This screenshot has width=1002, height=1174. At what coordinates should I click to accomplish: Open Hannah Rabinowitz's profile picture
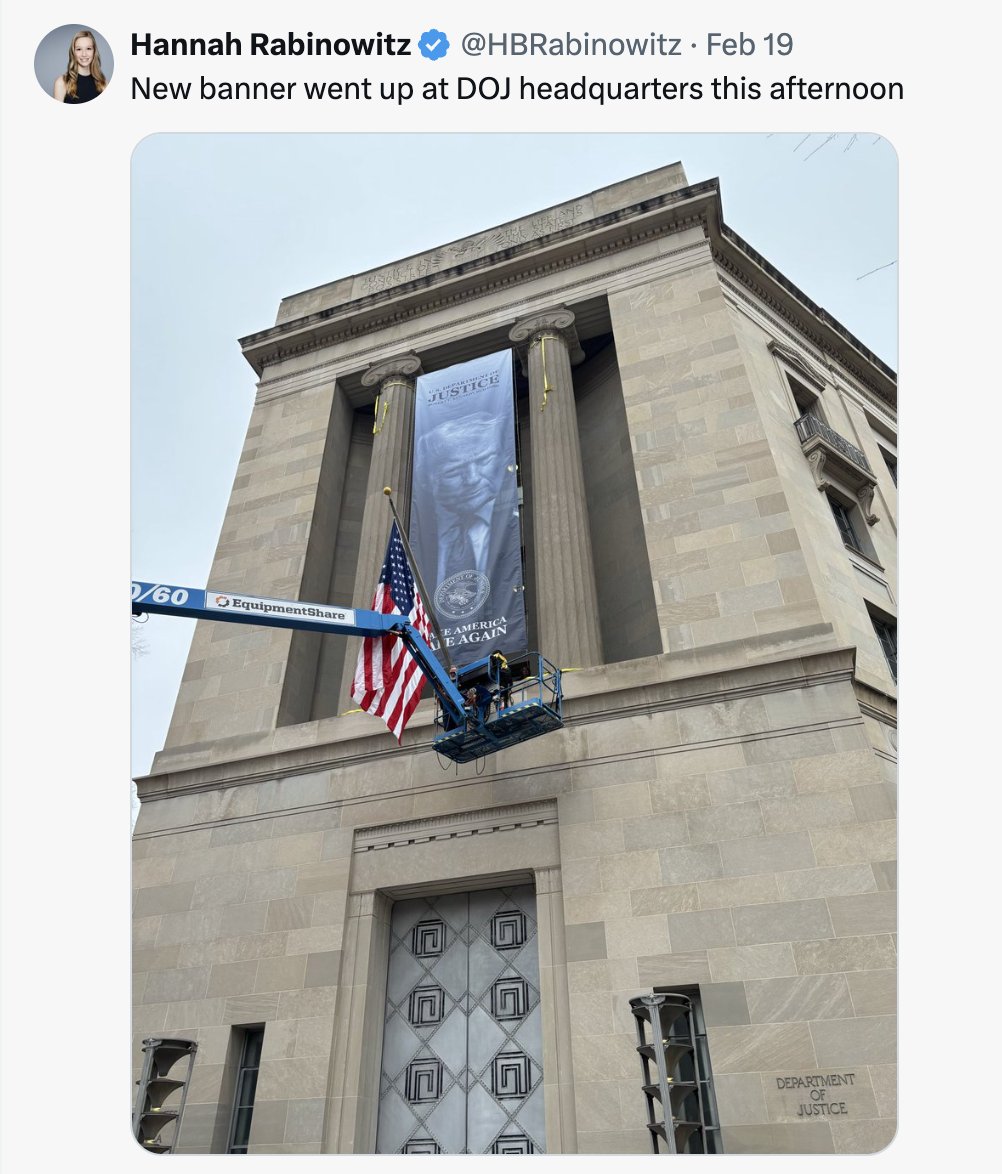(x=73, y=64)
